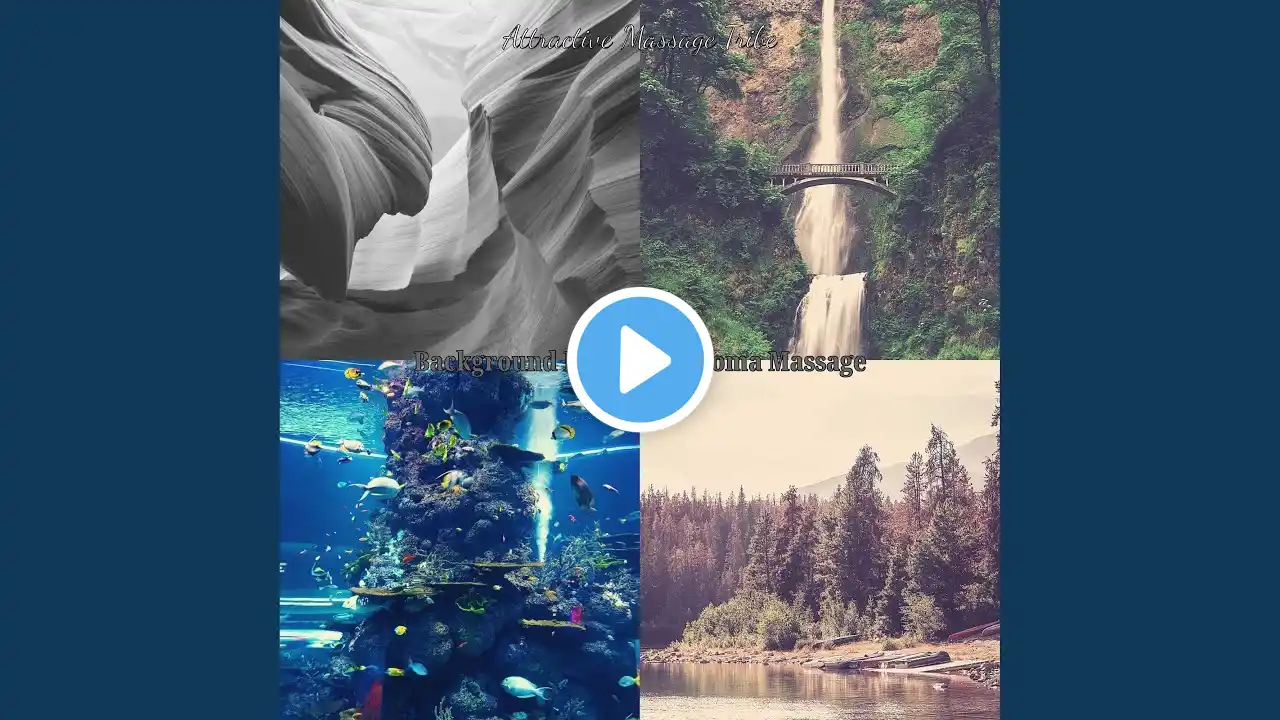This screenshot has width=1280, height=720.
Task: Play the Attractive Massage Tribe video
Action: [640, 360]
